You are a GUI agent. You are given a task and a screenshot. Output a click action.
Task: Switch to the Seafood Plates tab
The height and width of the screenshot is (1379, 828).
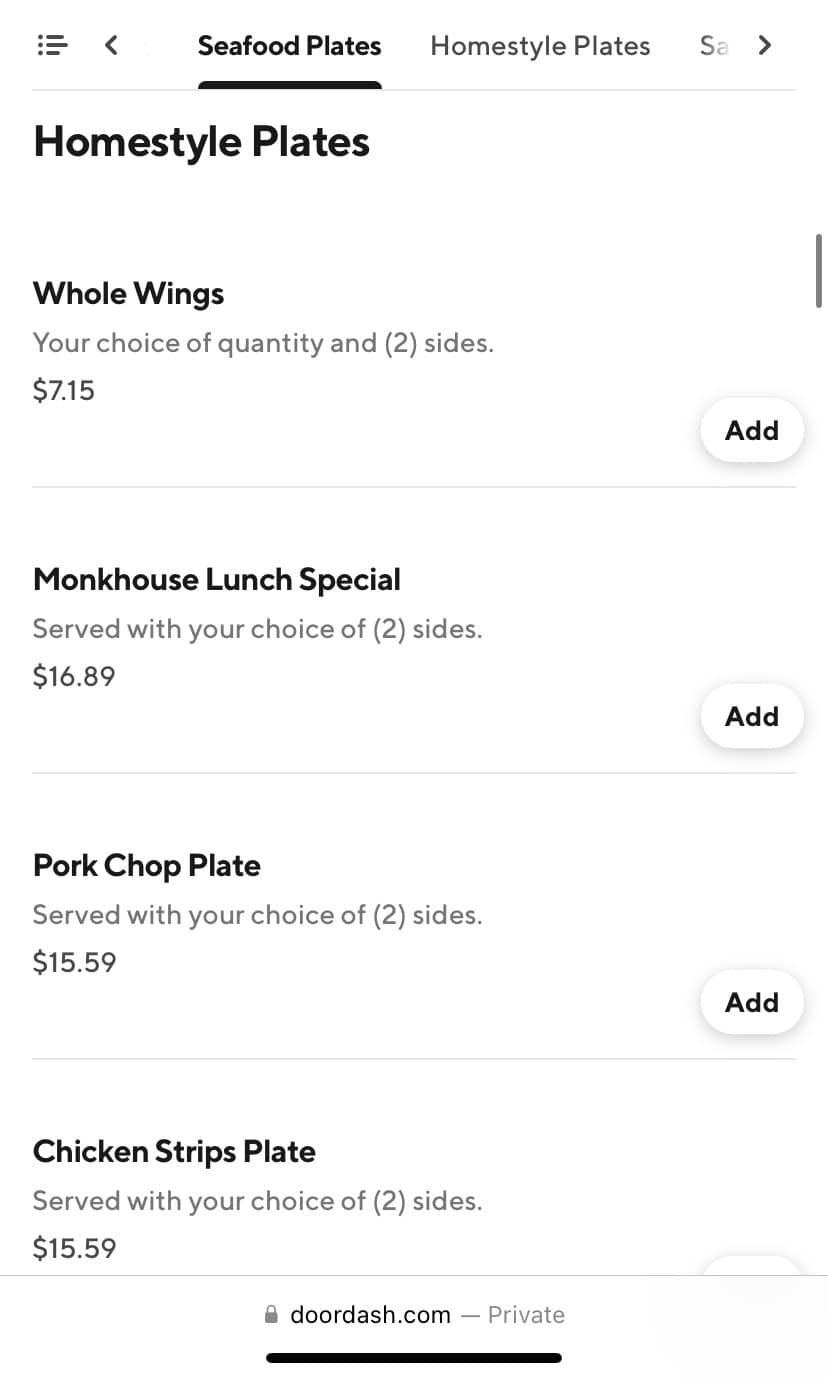click(289, 46)
